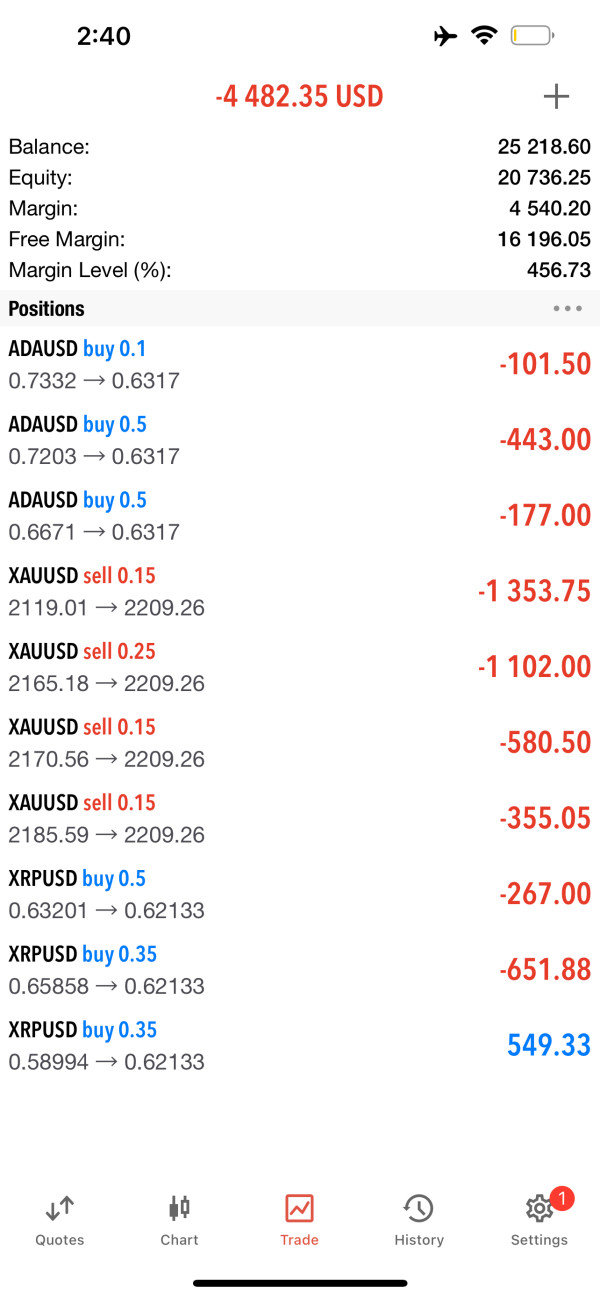Select ADAUSD position opened at 0.7203
The width and height of the screenshot is (600, 1298).
pos(300,440)
